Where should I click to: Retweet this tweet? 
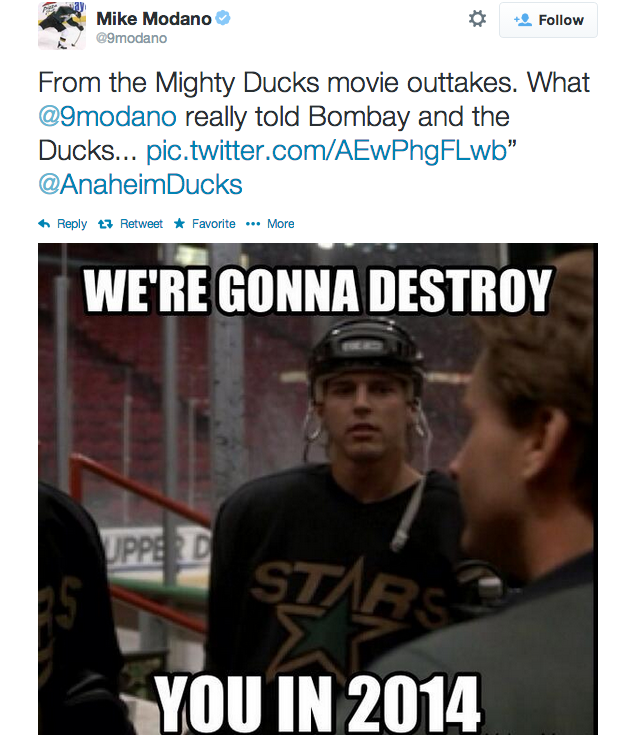tap(131, 224)
